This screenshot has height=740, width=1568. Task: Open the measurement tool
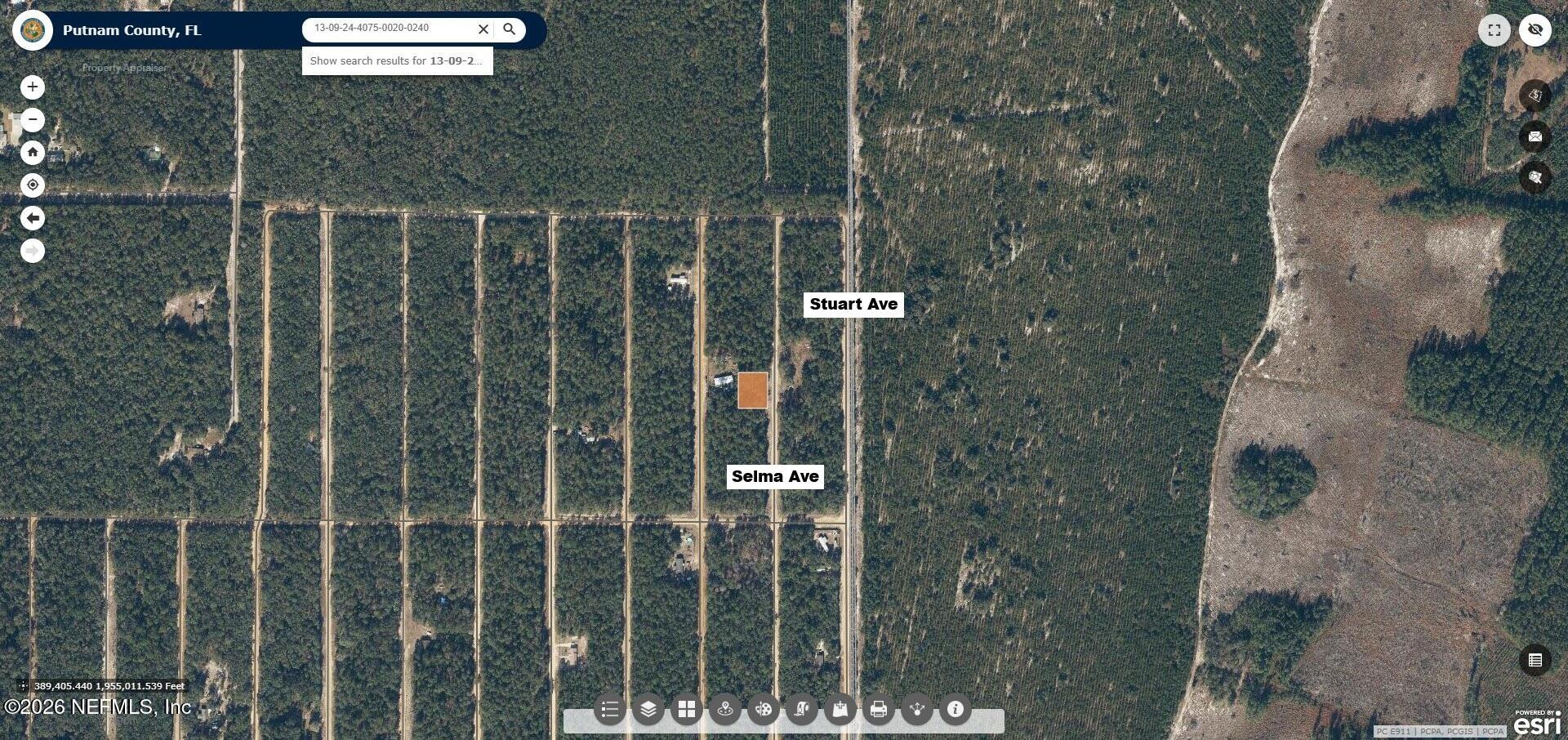tap(802, 709)
